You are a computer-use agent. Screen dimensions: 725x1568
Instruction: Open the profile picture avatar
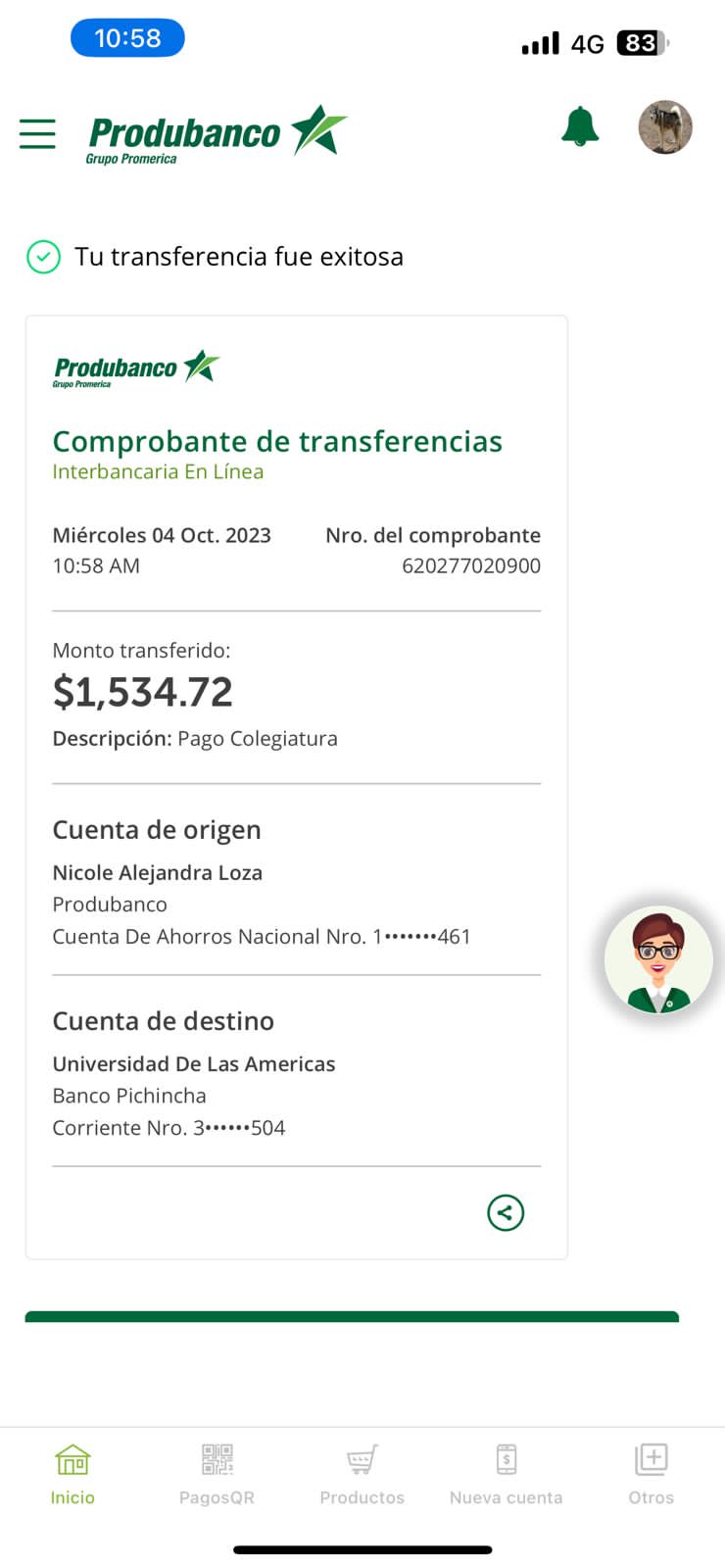[665, 127]
